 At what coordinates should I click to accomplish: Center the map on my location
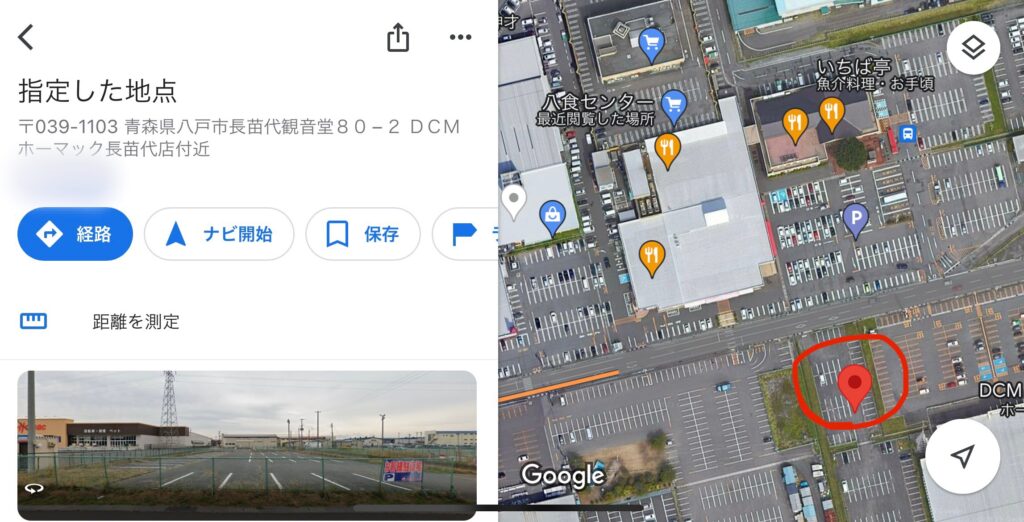962,457
